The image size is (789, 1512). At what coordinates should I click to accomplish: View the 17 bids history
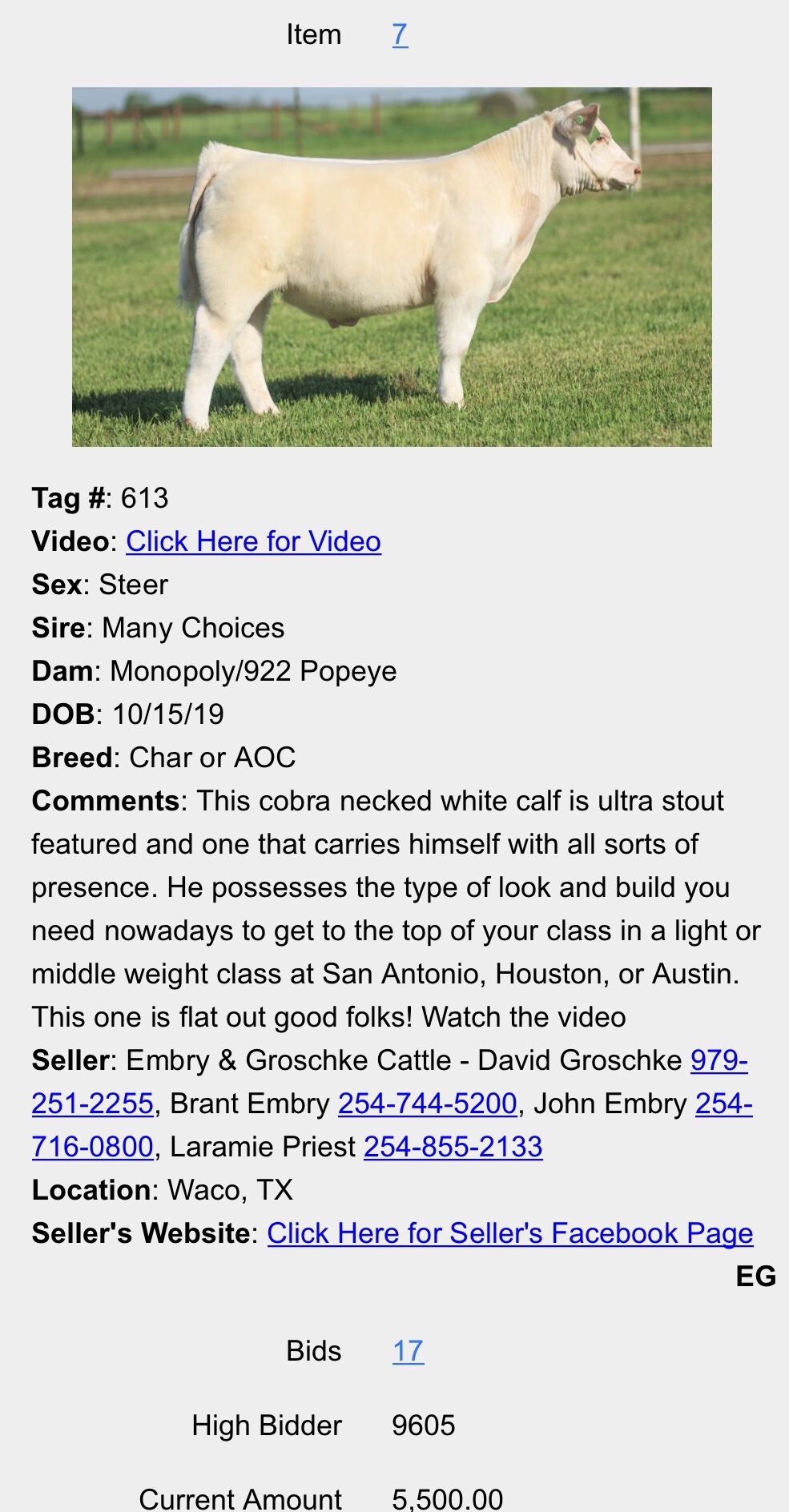click(408, 1351)
